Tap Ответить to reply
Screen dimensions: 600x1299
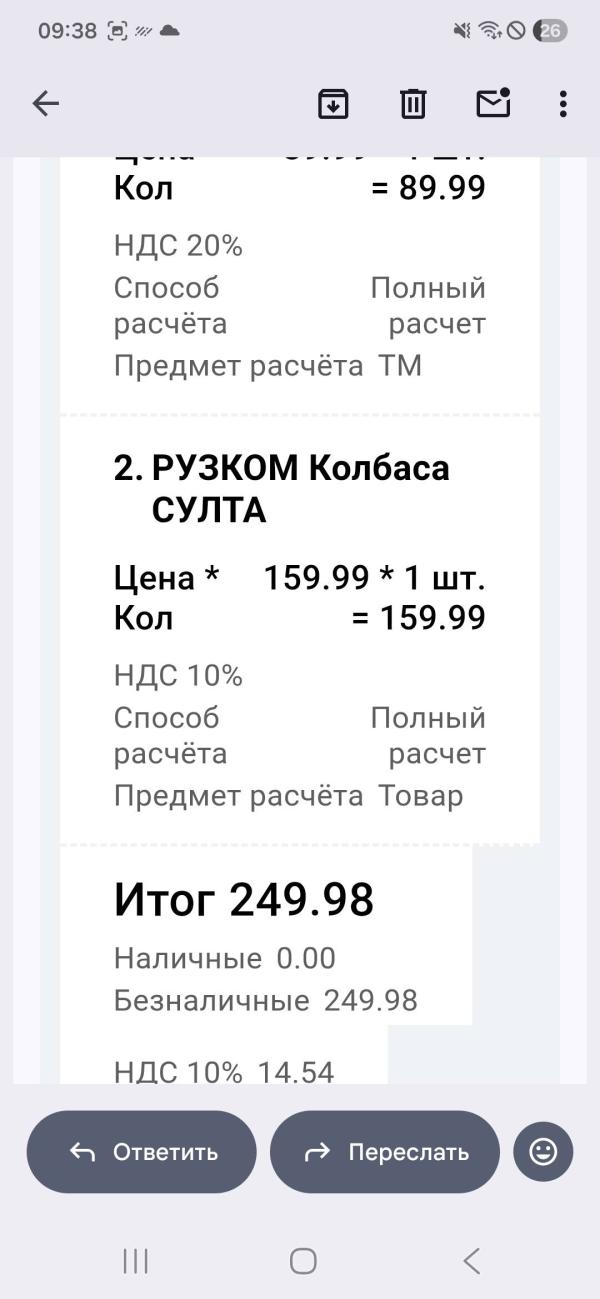pyautogui.click(x=142, y=1152)
